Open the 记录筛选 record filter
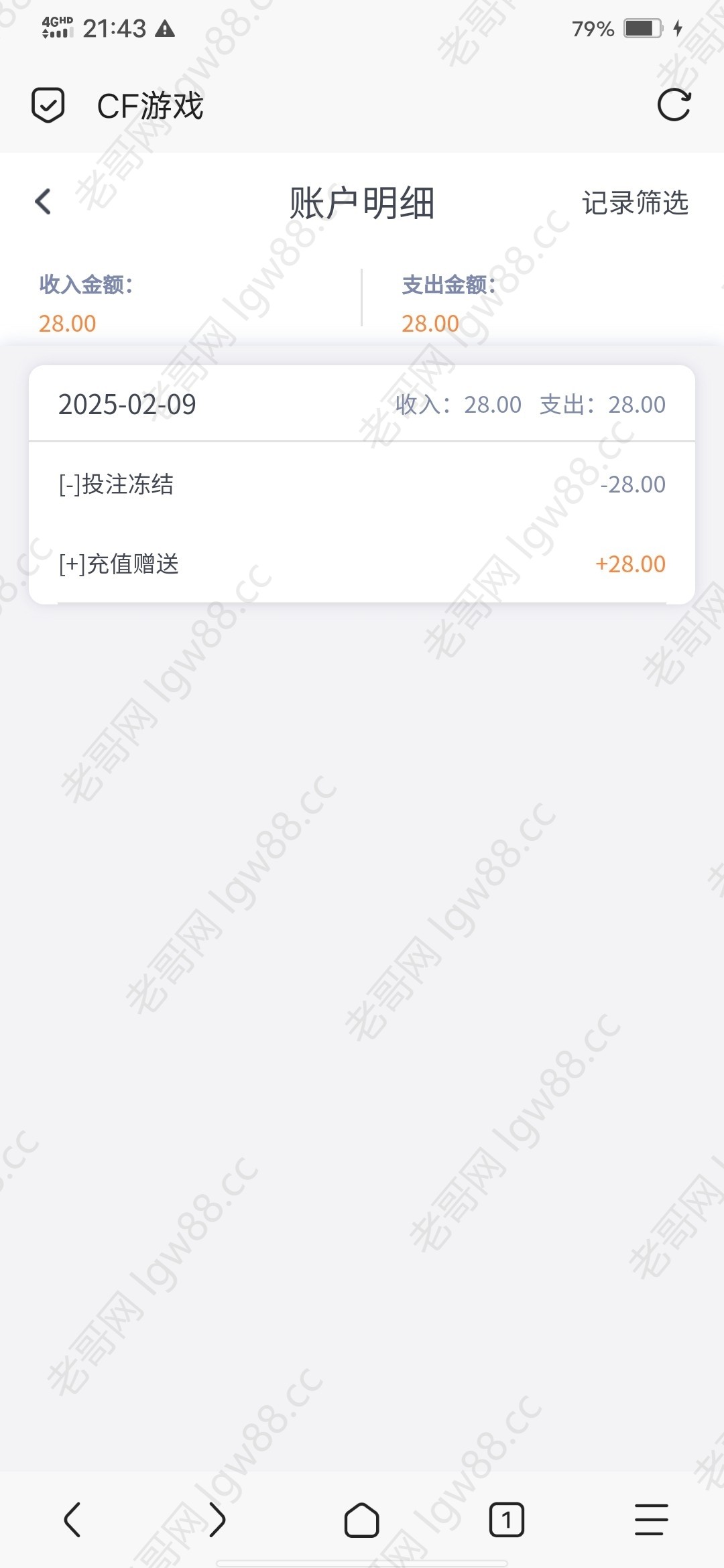 coord(635,202)
